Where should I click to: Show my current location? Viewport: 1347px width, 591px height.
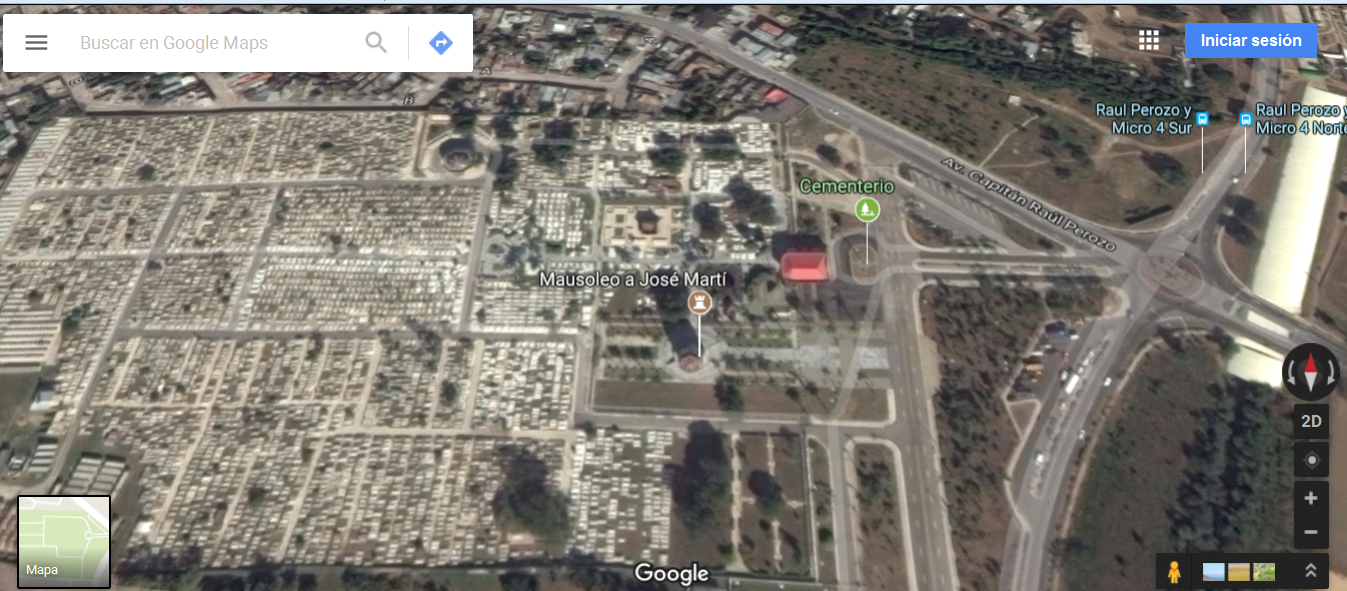click(x=1311, y=460)
